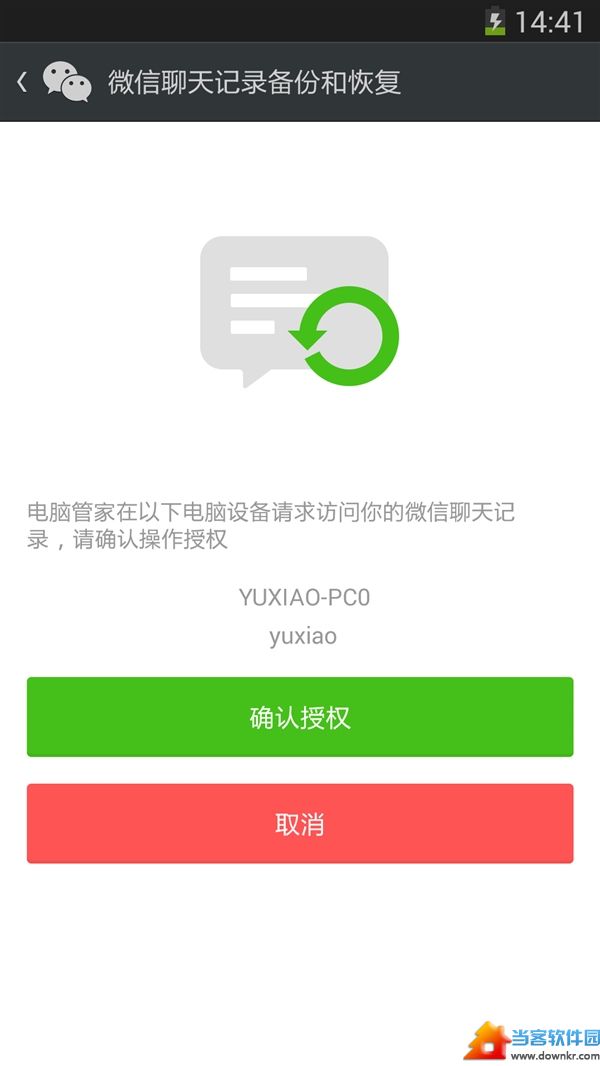Screen dimensions: 600x1066
Task: Confirm authorization with the green 确认授权 button
Action: (x=300, y=717)
